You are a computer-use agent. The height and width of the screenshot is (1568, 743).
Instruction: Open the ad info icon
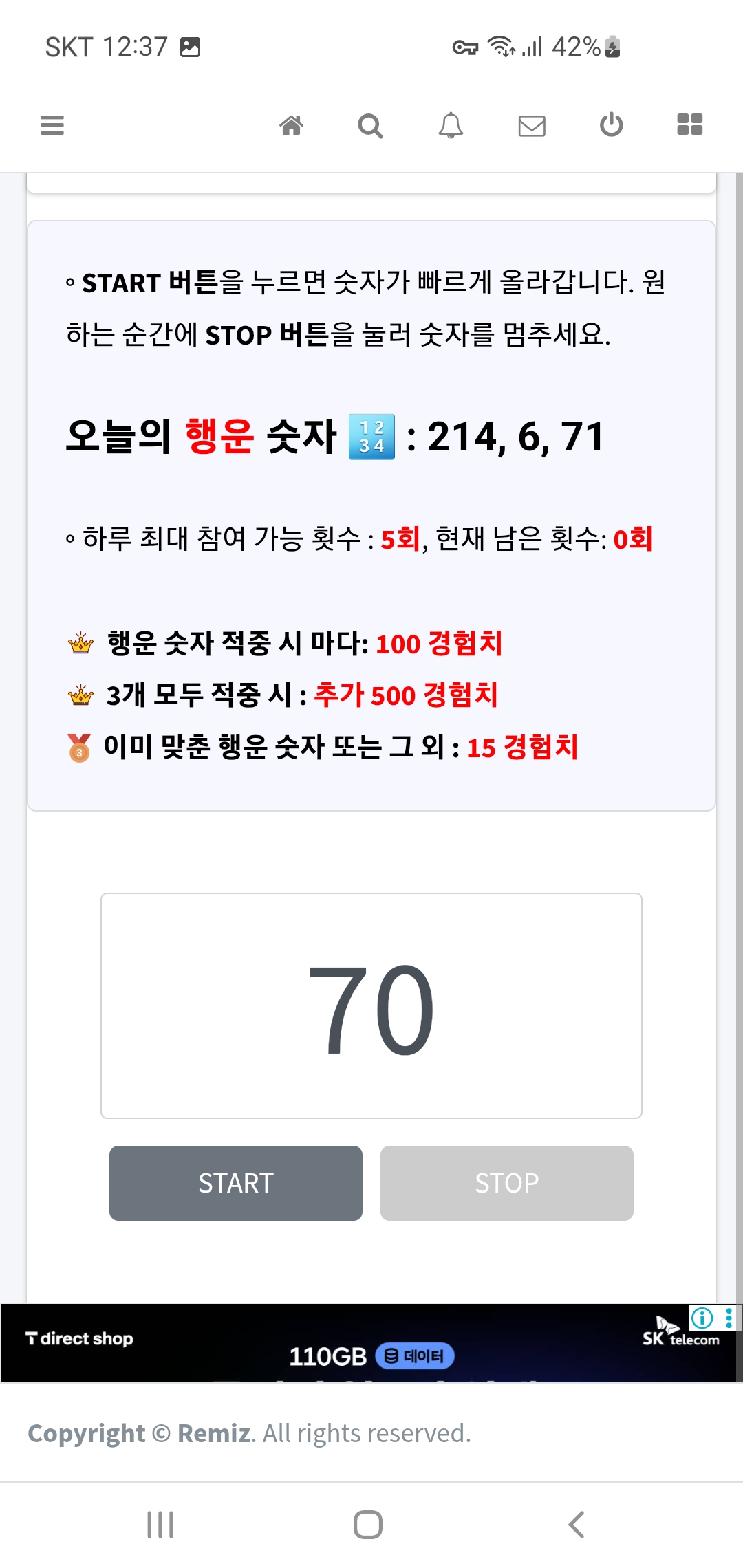[x=702, y=1318]
